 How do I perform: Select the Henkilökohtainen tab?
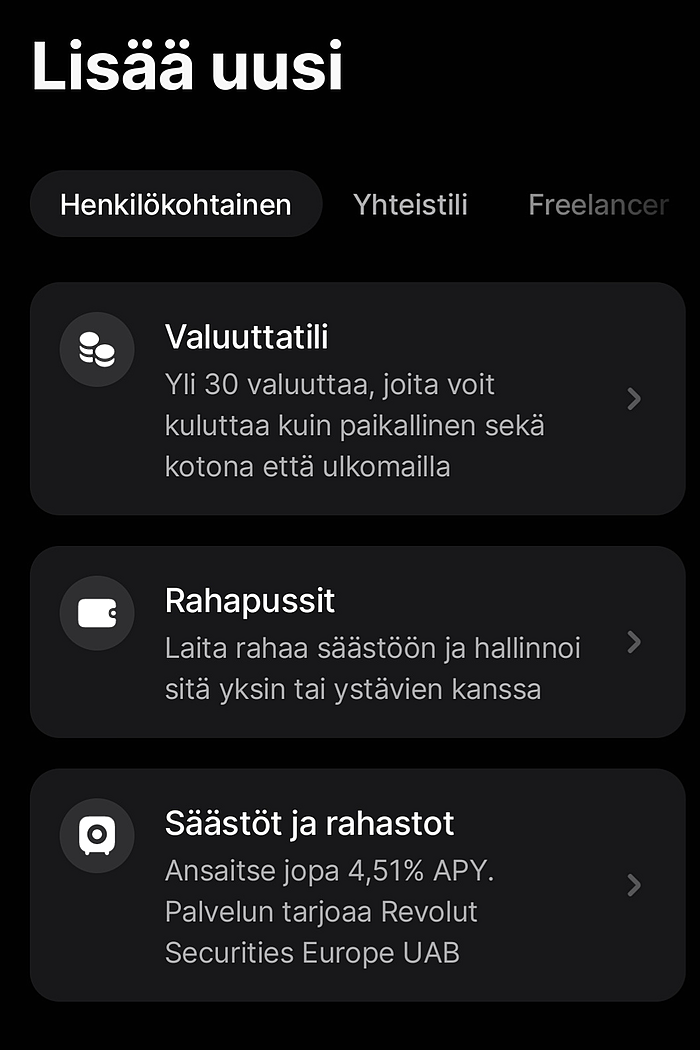point(176,205)
